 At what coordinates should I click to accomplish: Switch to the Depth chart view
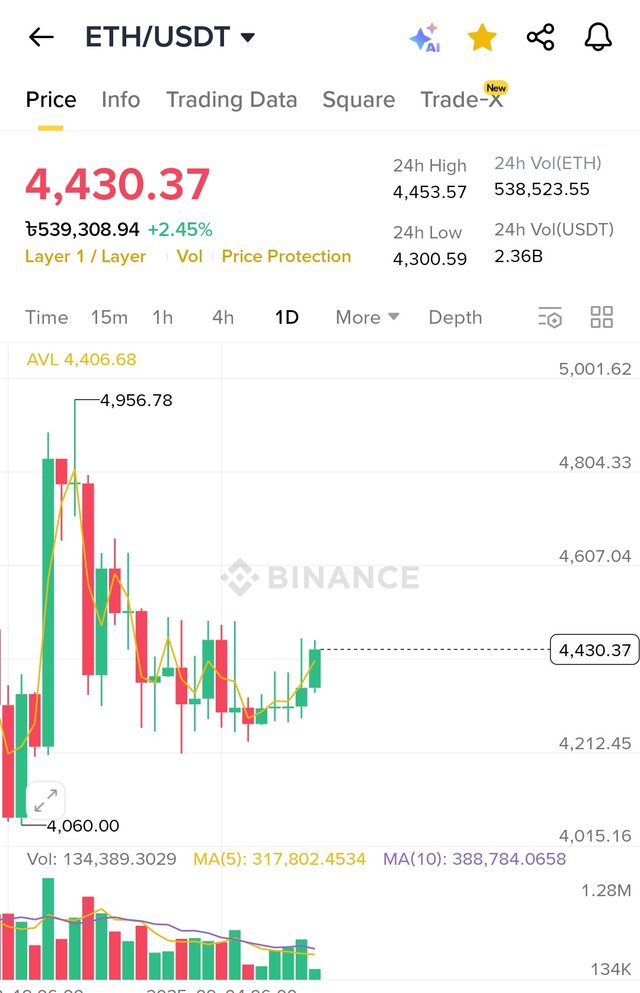[455, 317]
